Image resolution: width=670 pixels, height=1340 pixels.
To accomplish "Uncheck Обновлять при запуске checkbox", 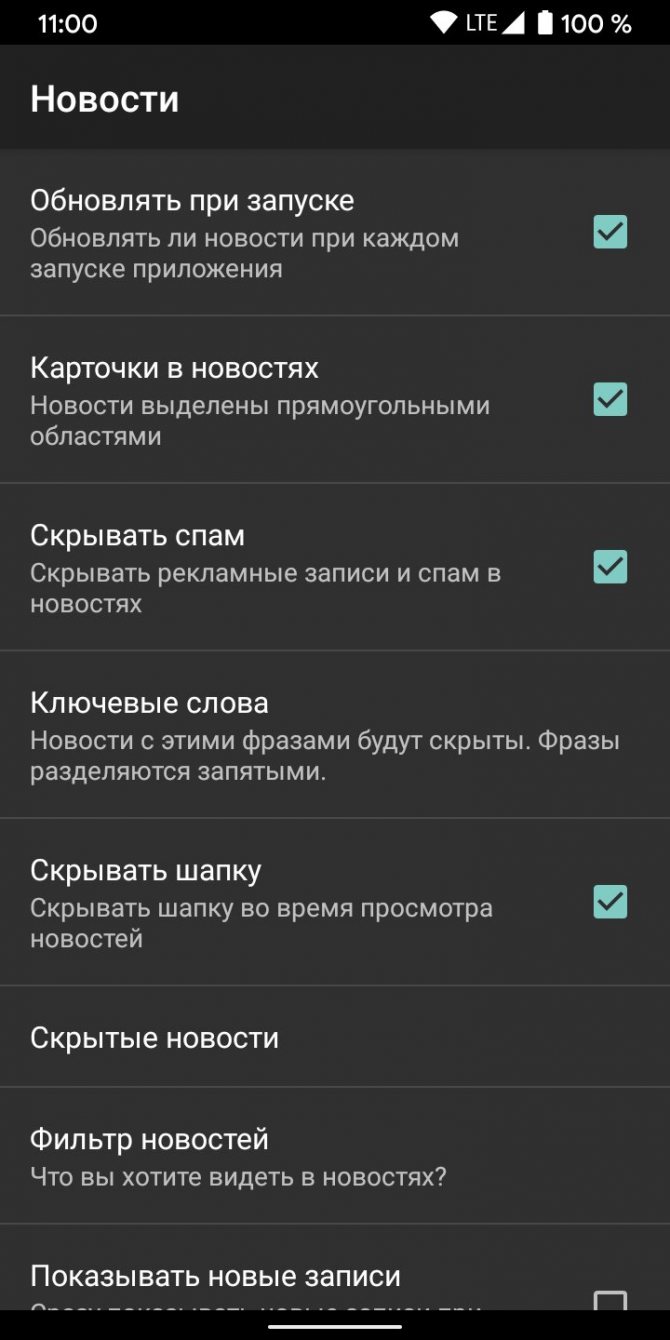I will (610, 232).
